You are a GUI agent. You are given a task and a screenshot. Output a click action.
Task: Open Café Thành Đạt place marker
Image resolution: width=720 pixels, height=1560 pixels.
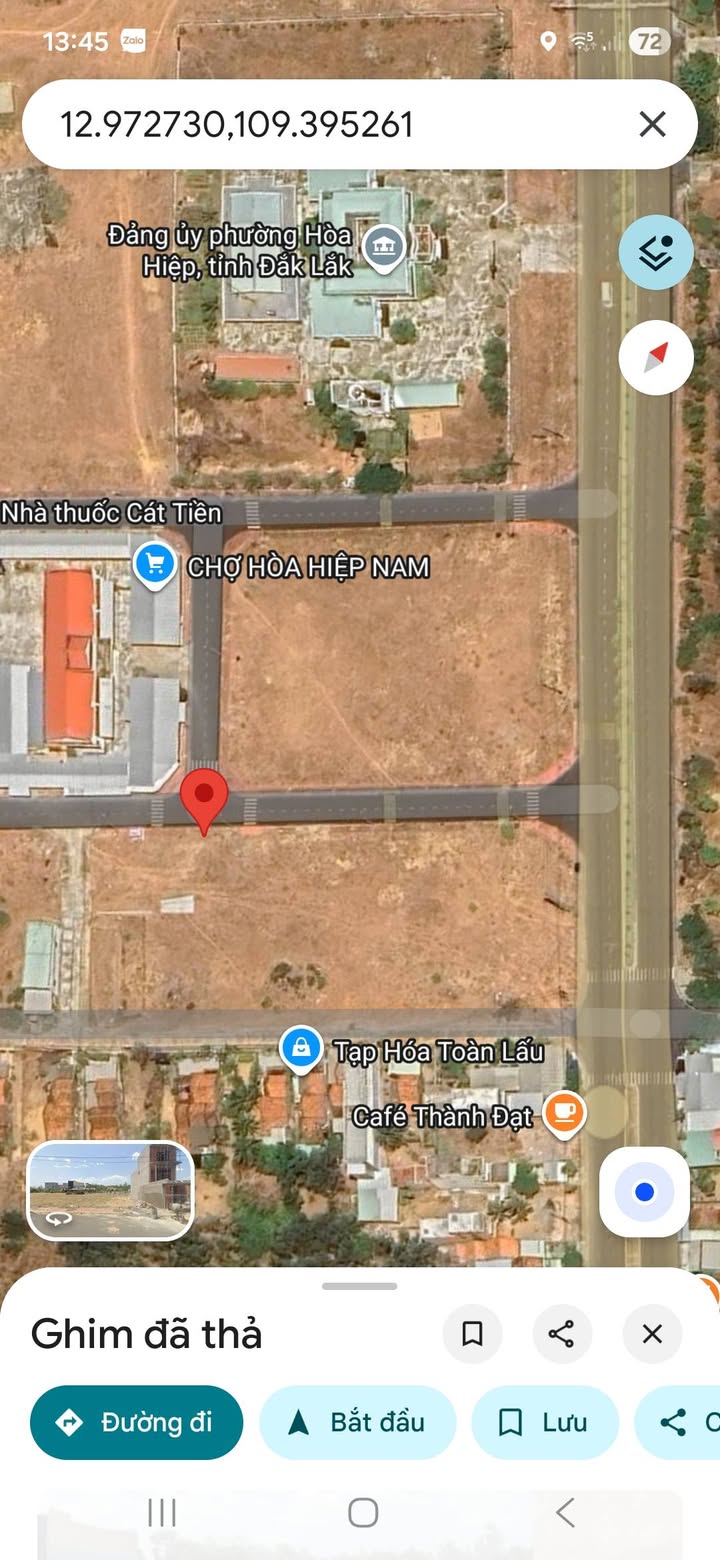pos(564,1113)
